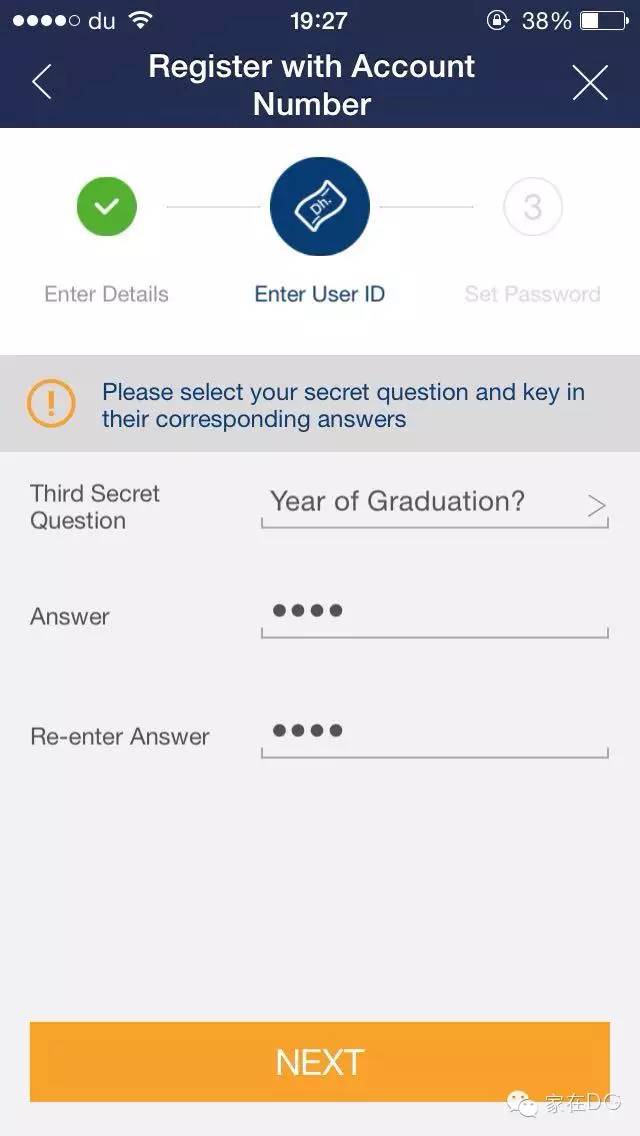Screen dimensions: 640x1136
Task: Focus the Re-enter Answer field
Action: tap(434, 733)
